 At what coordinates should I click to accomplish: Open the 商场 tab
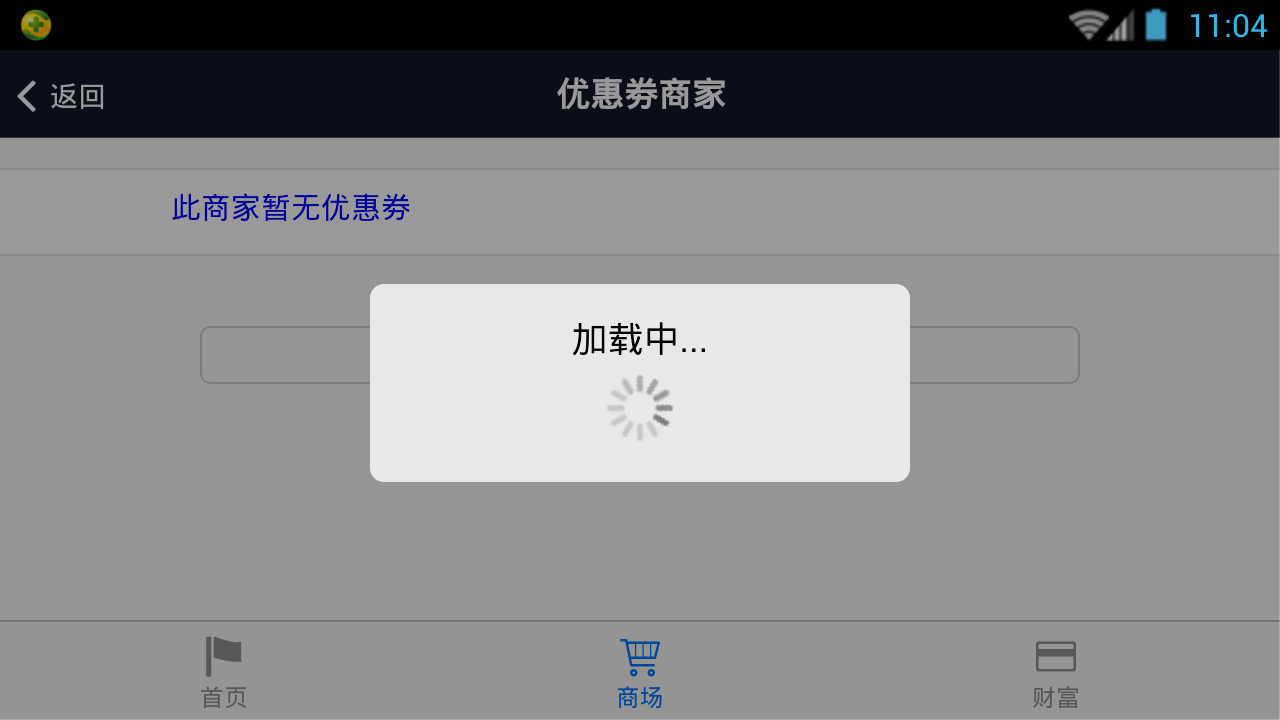coord(640,672)
